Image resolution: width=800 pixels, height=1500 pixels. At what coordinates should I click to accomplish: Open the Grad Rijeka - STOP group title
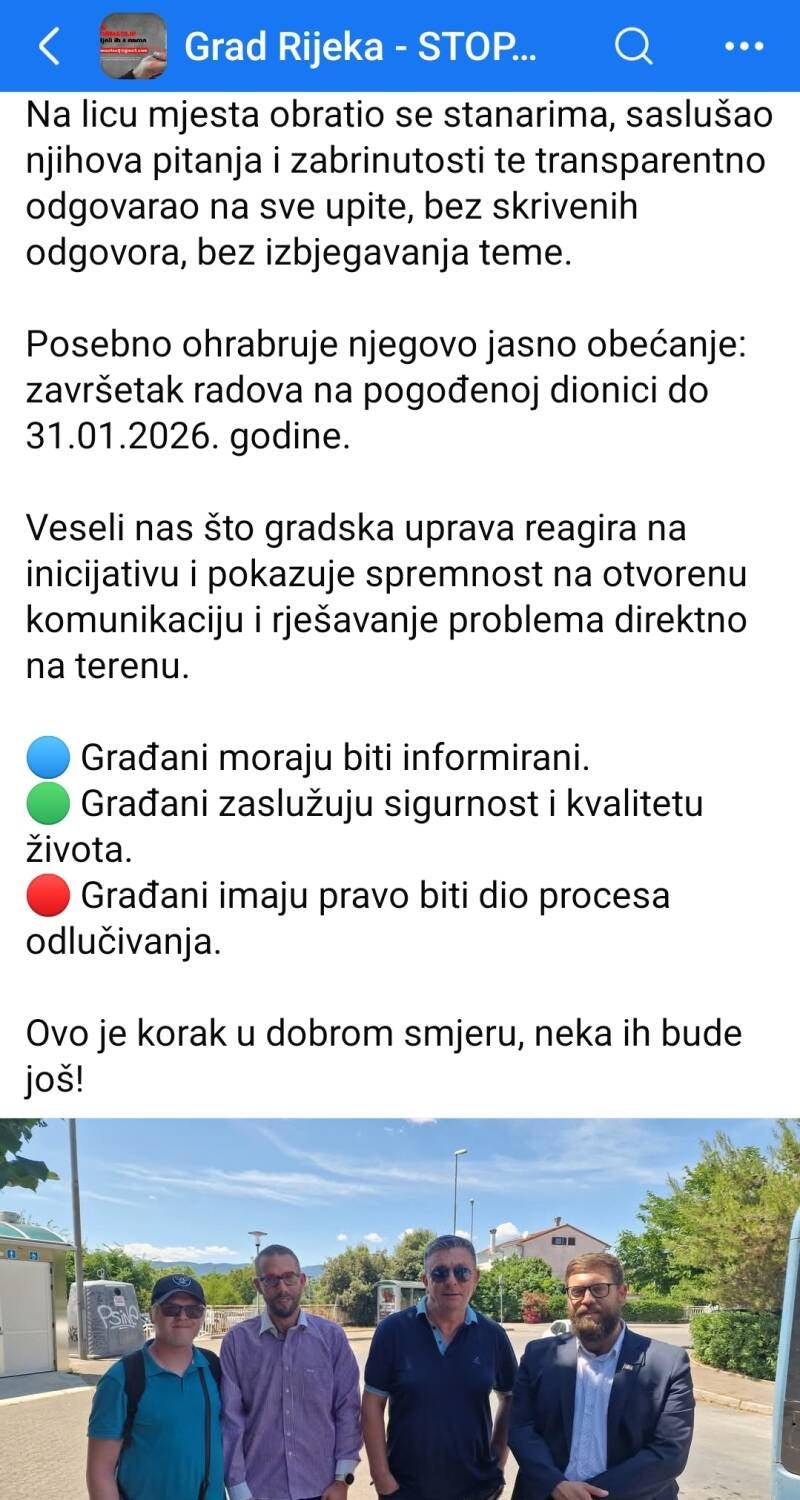[x=360, y=46]
